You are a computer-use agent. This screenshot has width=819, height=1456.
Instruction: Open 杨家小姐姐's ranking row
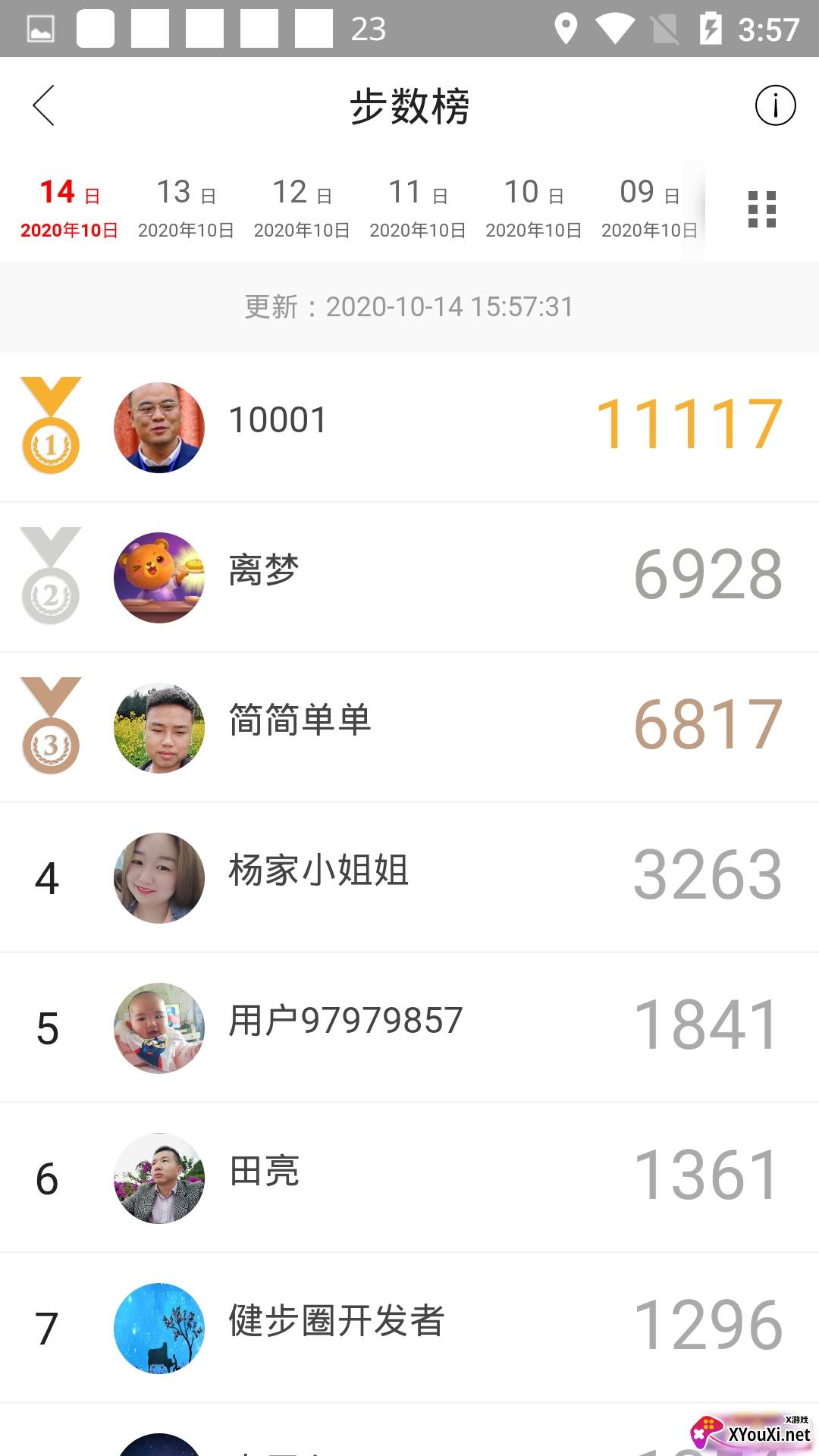tap(409, 877)
